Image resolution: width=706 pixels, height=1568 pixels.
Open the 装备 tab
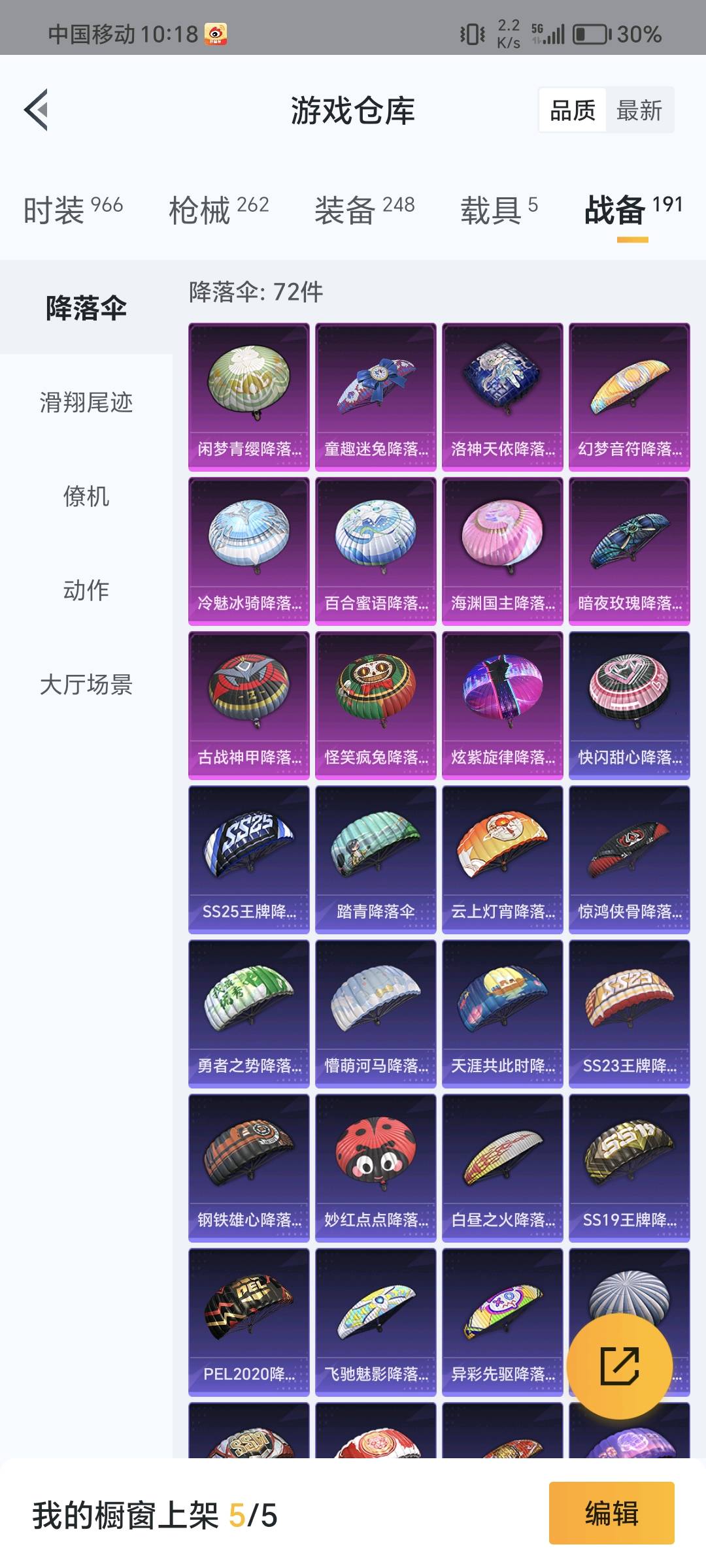coord(364,210)
